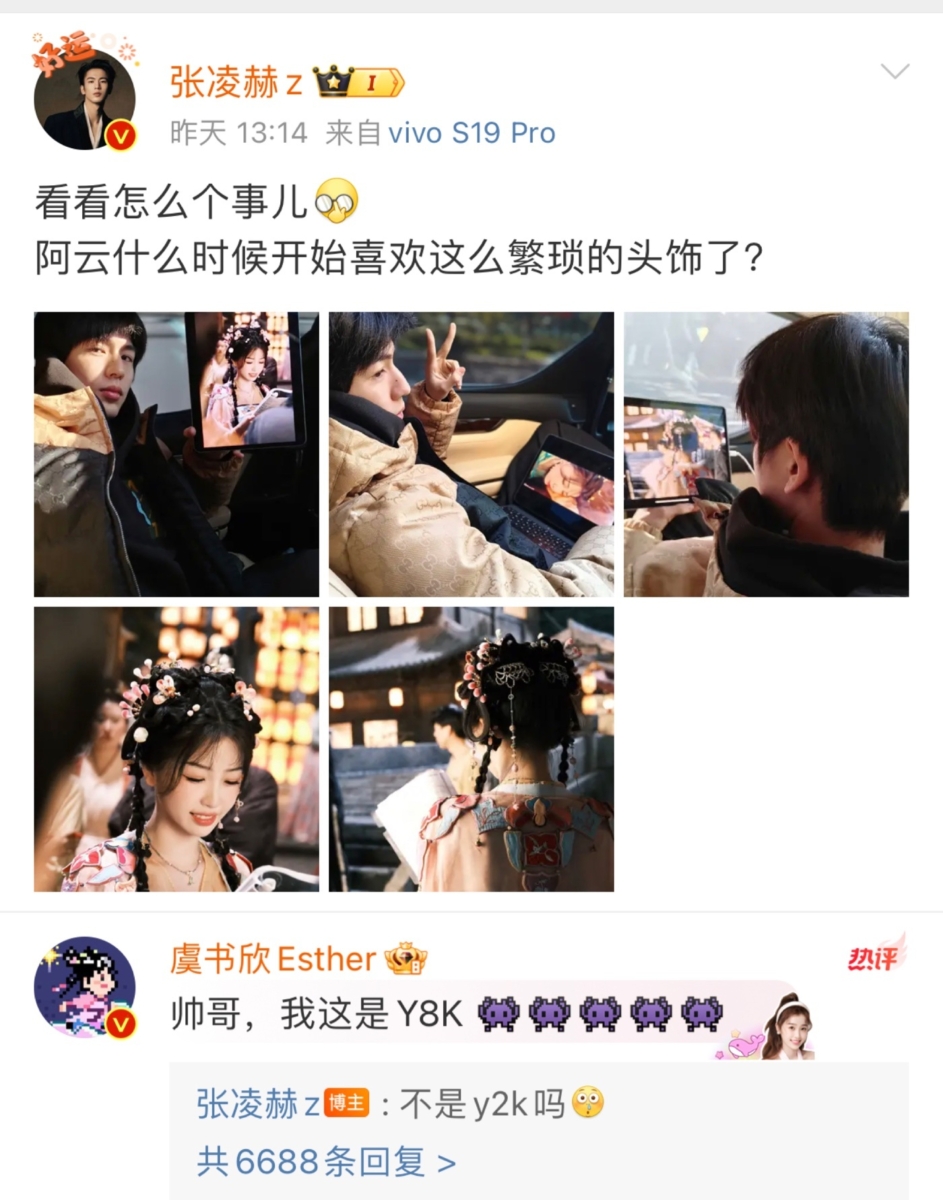The width and height of the screenshot is (943, 1200).
Task: Open 张凌赫z's profile avatar
Action: point(84,100)
